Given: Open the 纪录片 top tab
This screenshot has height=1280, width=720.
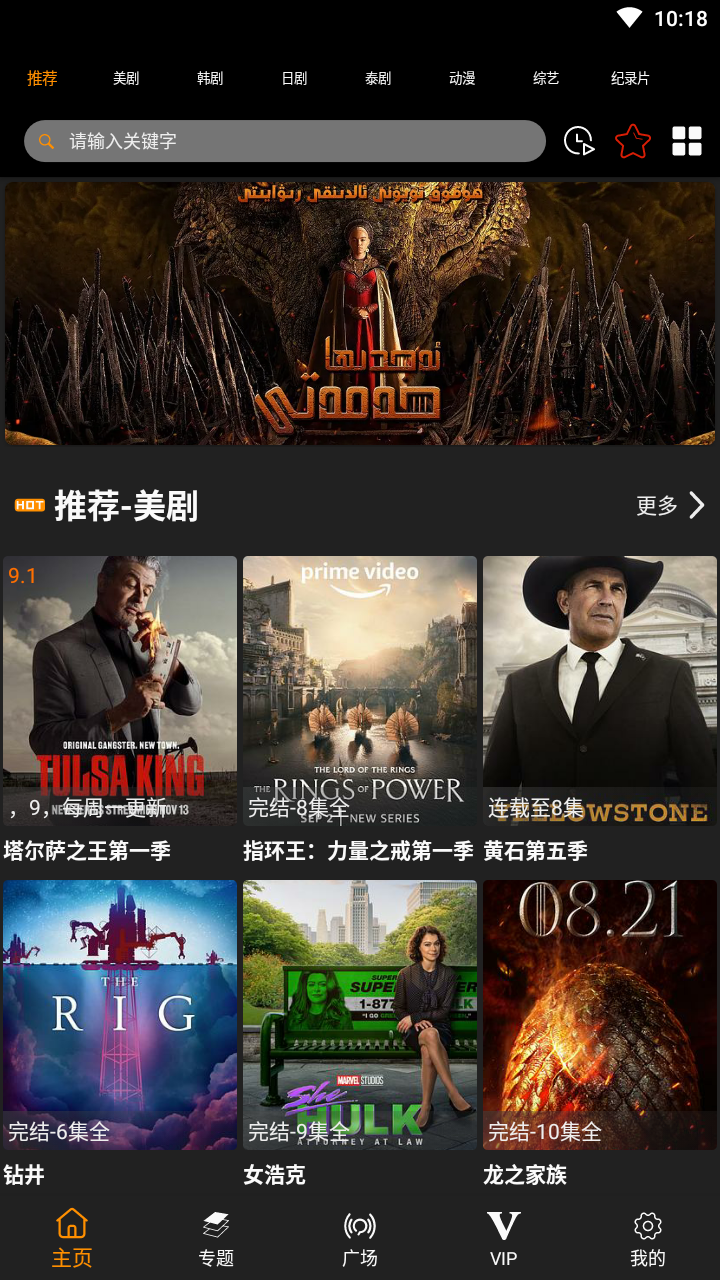Looking at the screenshot, I should coord(630,78).
